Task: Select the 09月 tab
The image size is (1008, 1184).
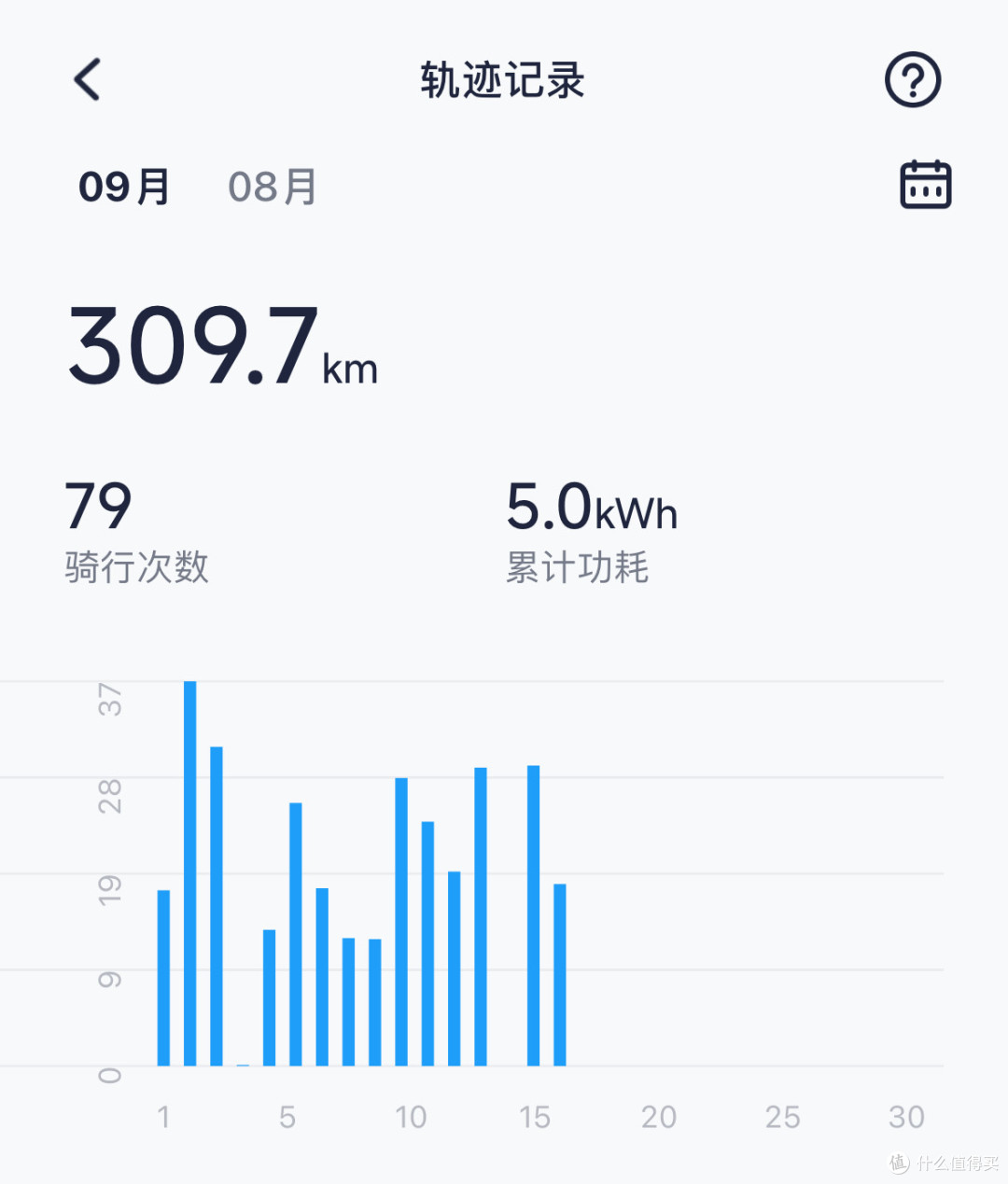Action: click(124, 187)
